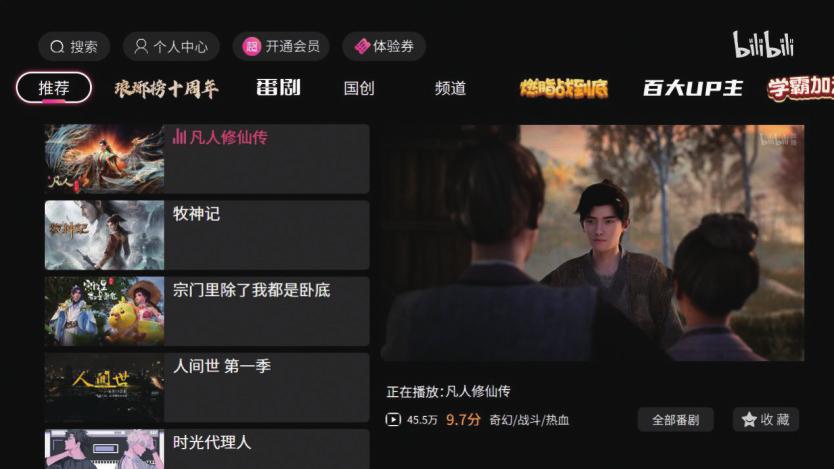
Task: Open 个人中心 personal center
Action: coord(171,46)
